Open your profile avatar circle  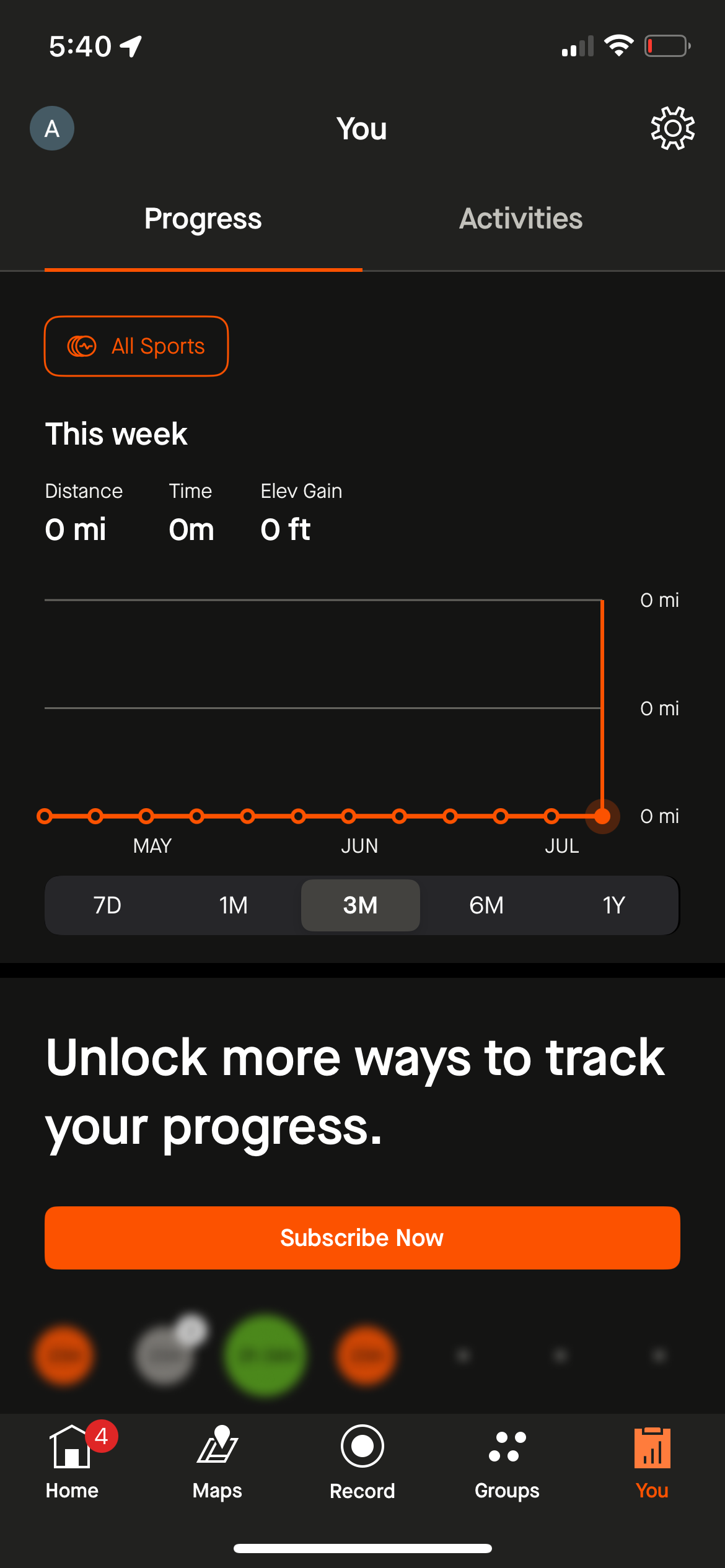point(53,128)
